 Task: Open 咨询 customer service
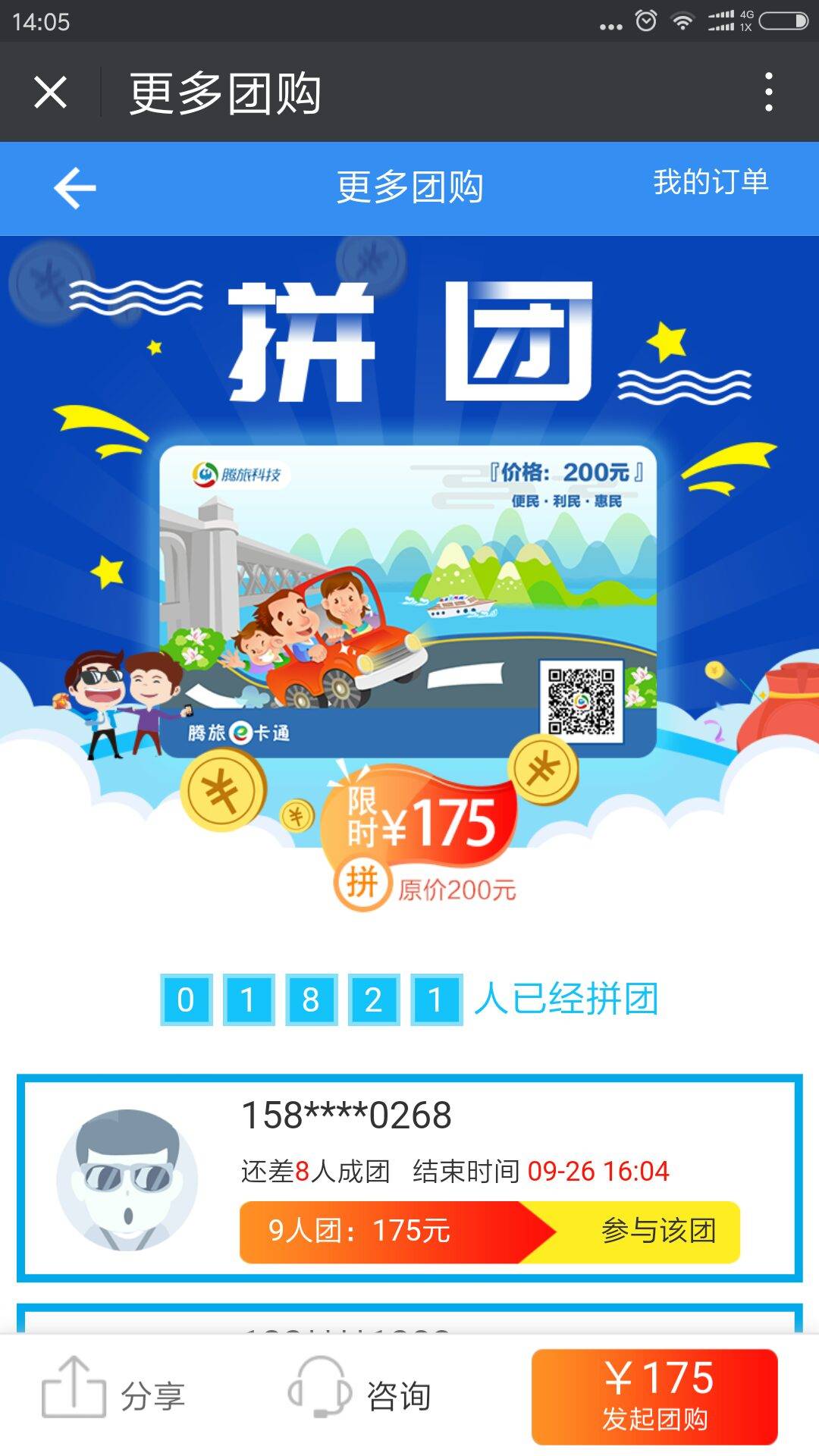point(360,1396)
